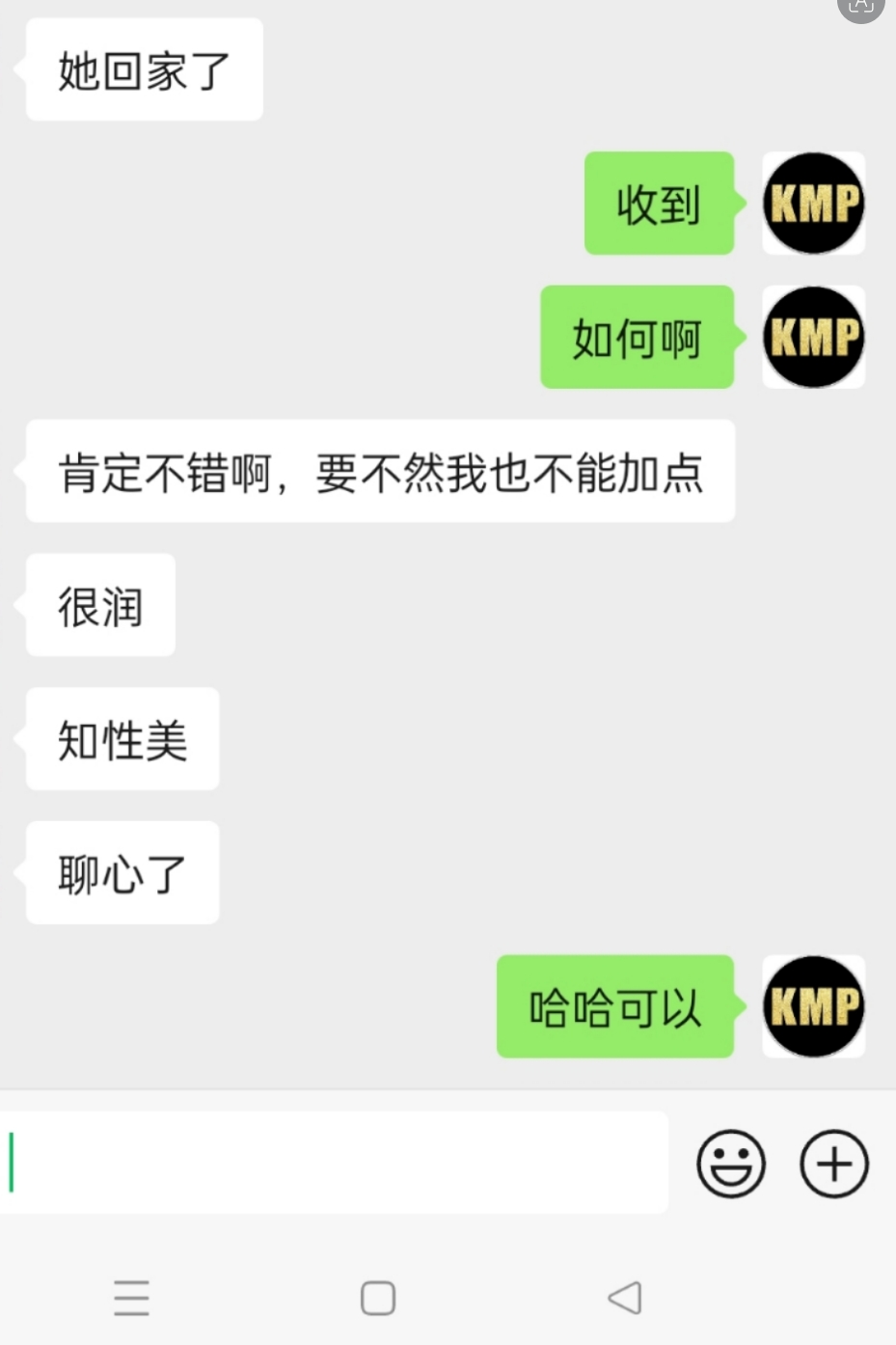Focus the message input field
The height and width of the screenshot is (1345, 896).
(x=334, y=1163)
